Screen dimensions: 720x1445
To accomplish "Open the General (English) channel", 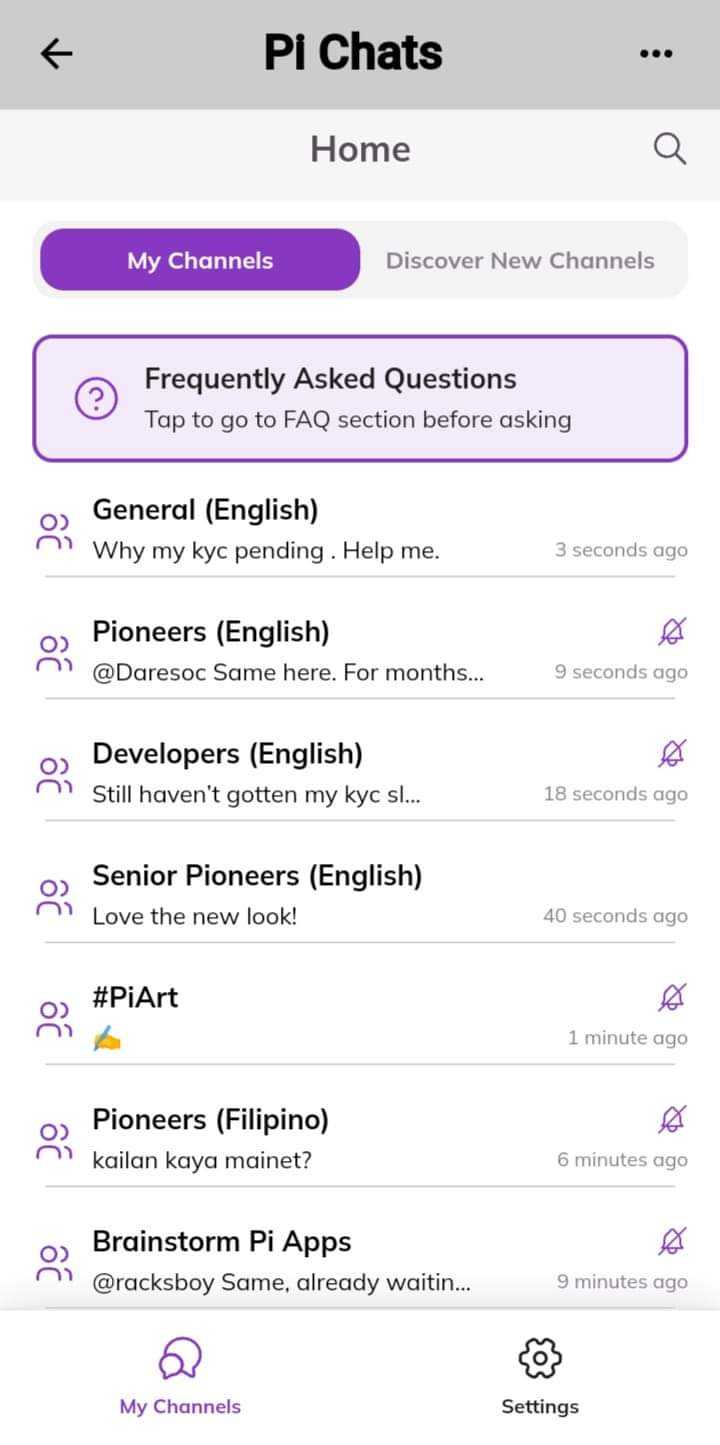I will [360, 530].
